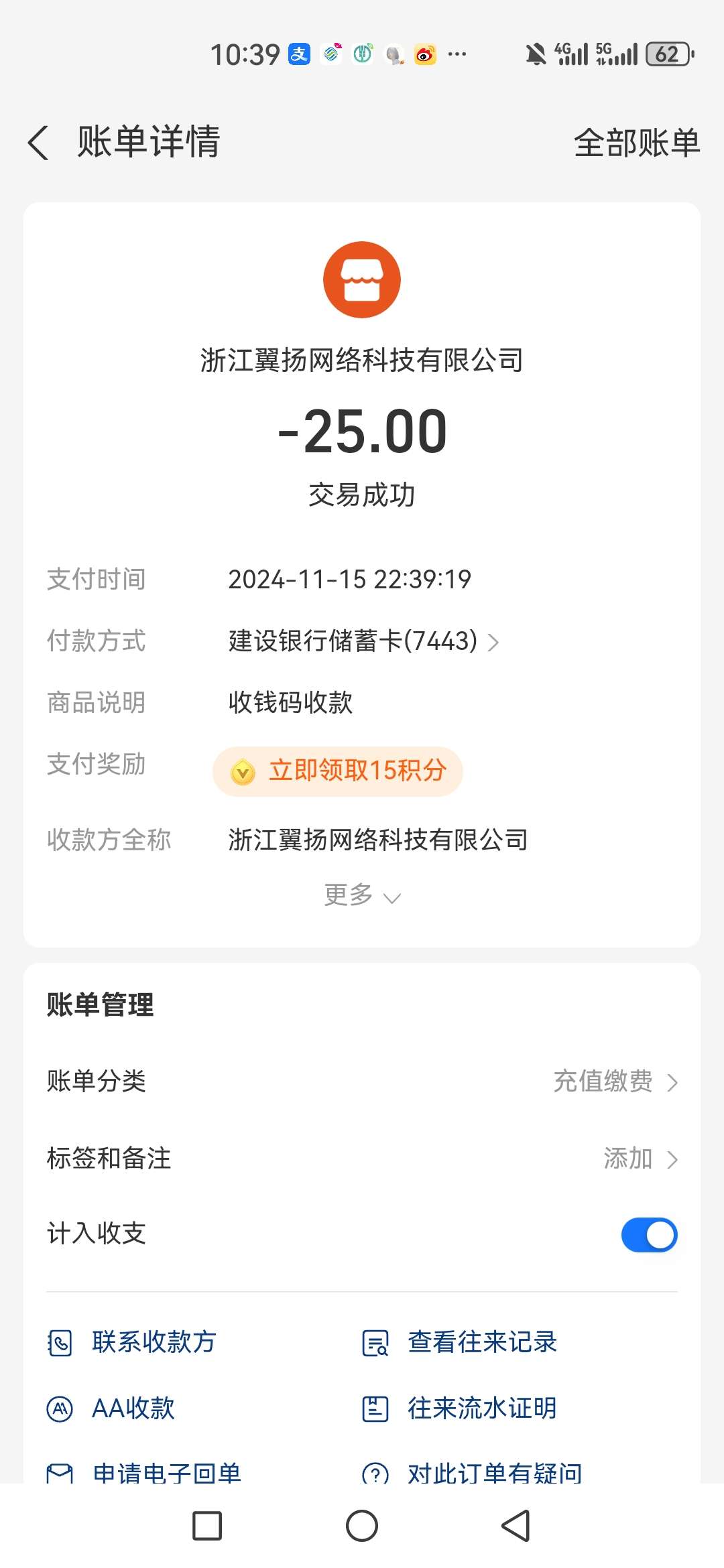Image resolution: width=724 pixels, height=1568 pixels.
Task: Expand 更多 transaction details
Action: (x=362, y=895)
